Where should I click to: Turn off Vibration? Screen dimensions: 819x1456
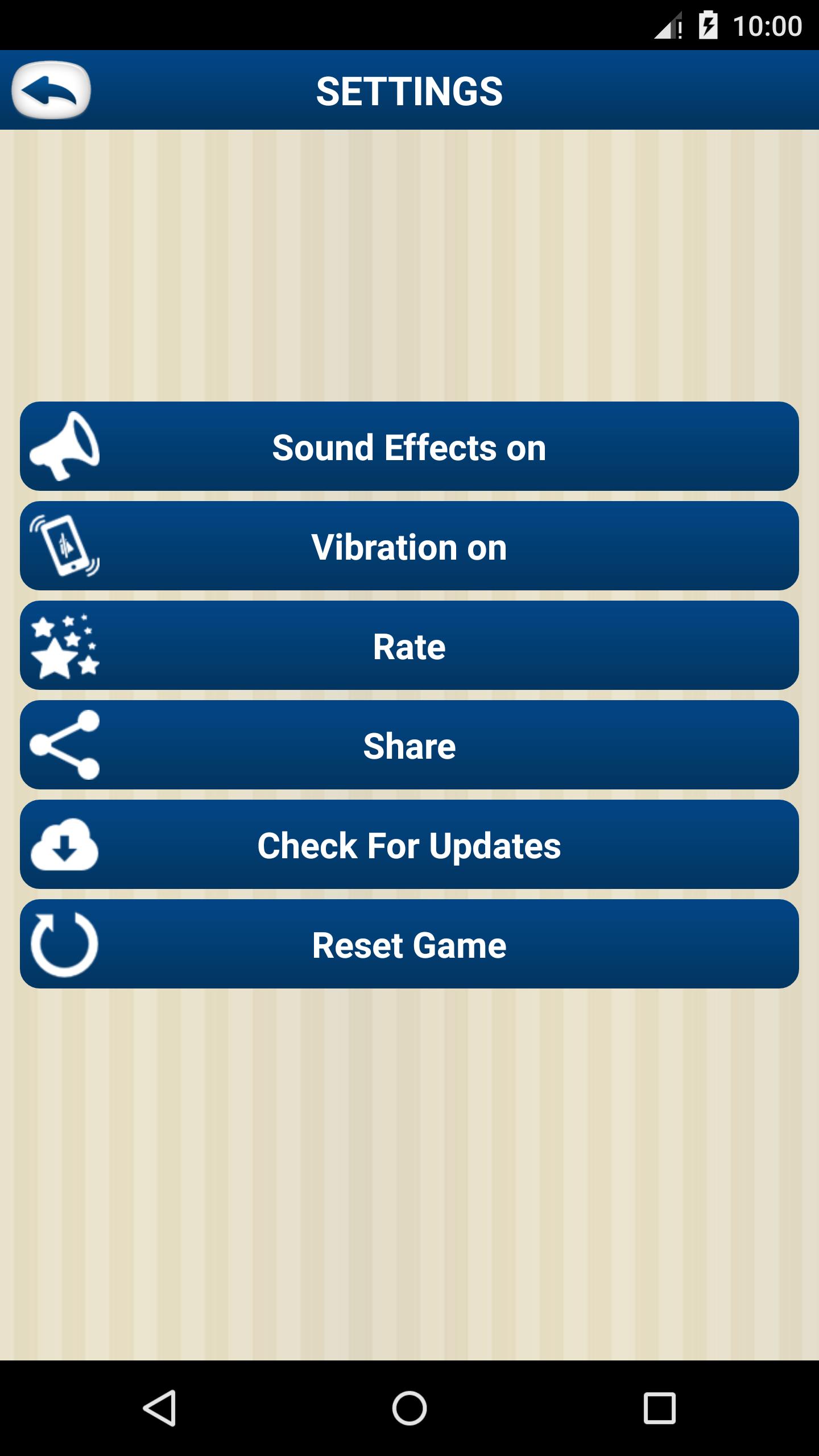click(409, 546)
